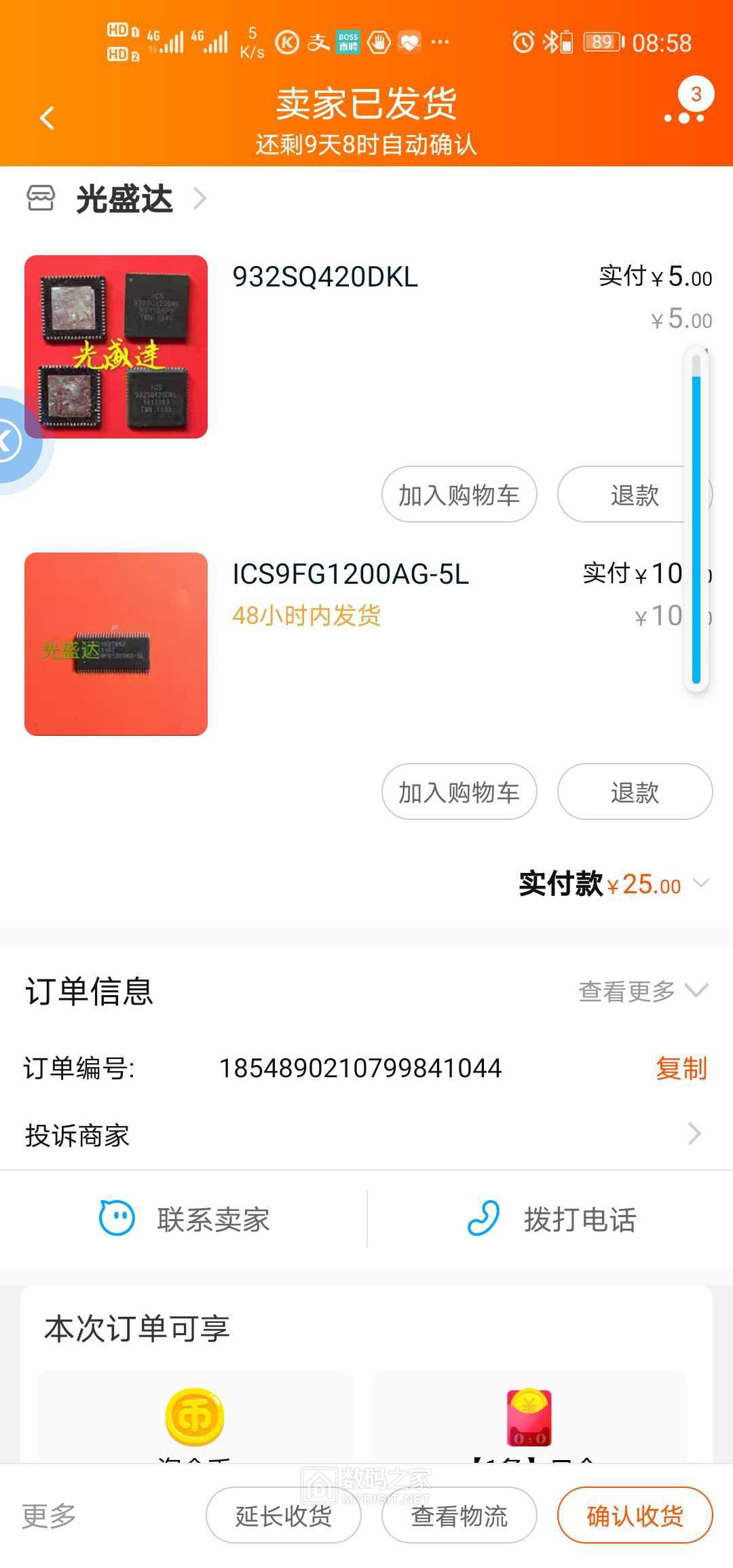Go back using the top-left arrow
This screenshot has height=1568, width=733.
point(47,118)
